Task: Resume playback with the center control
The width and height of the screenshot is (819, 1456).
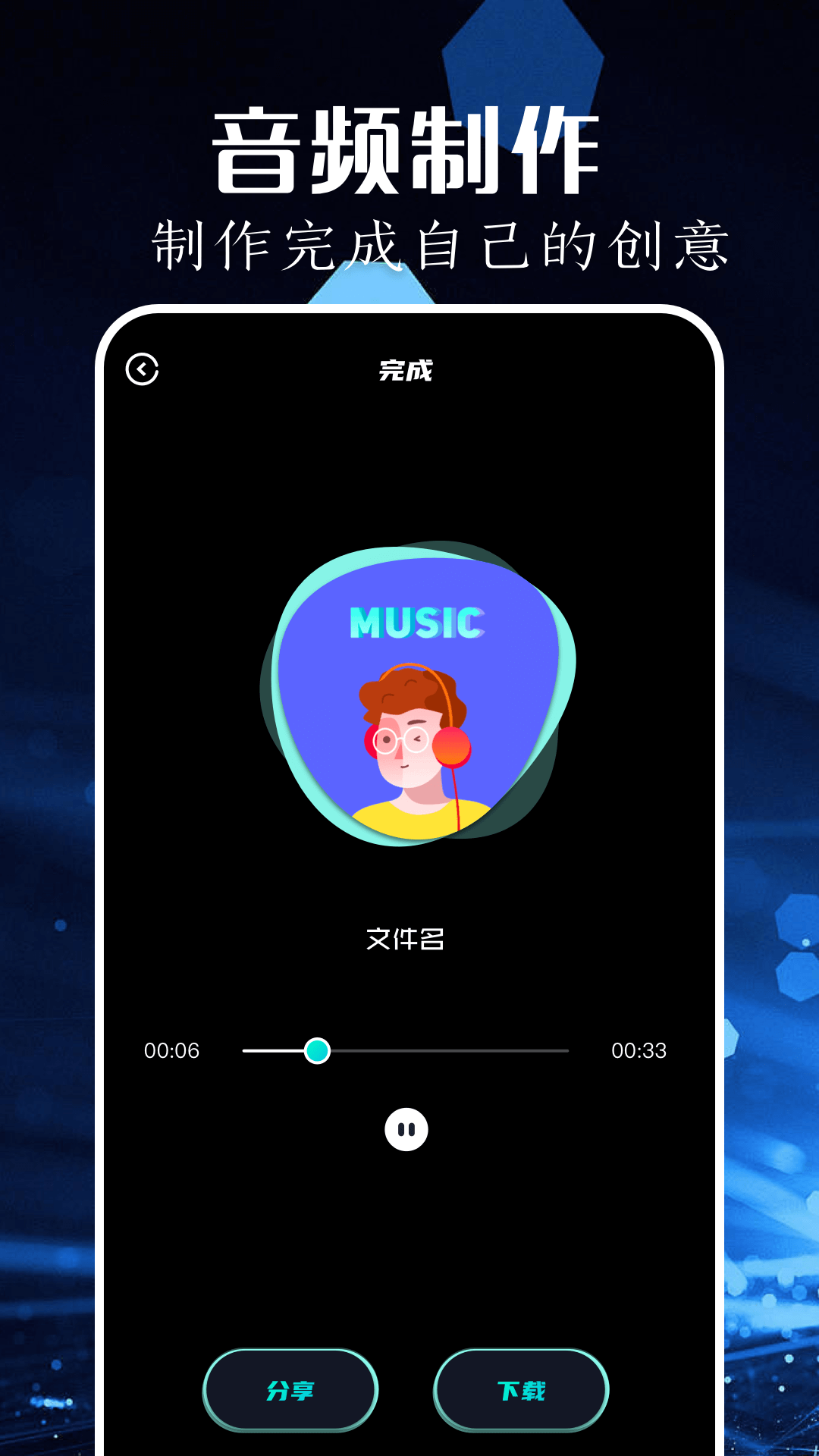Action: [x=407, y=1128]
